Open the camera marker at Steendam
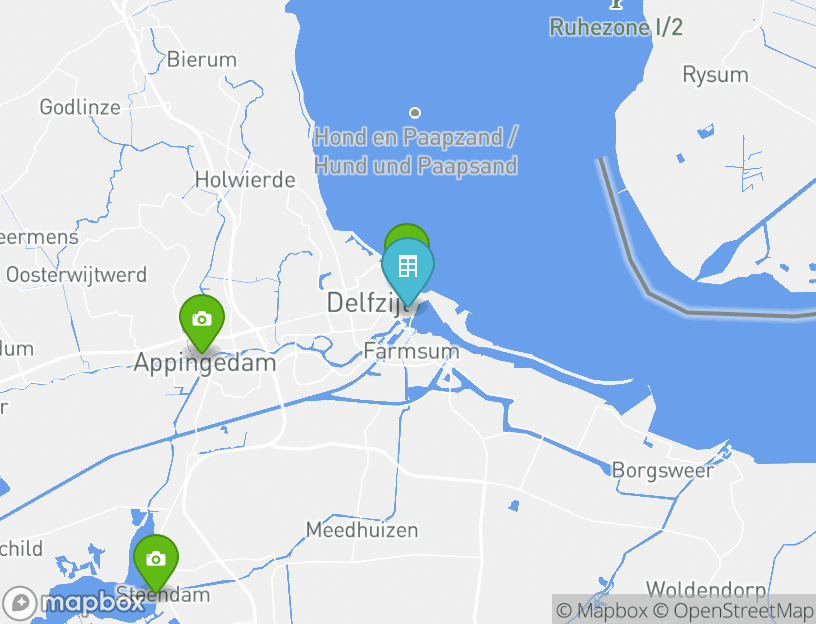The width and height of the screenshot is (816, 624). tap(155, 558)
